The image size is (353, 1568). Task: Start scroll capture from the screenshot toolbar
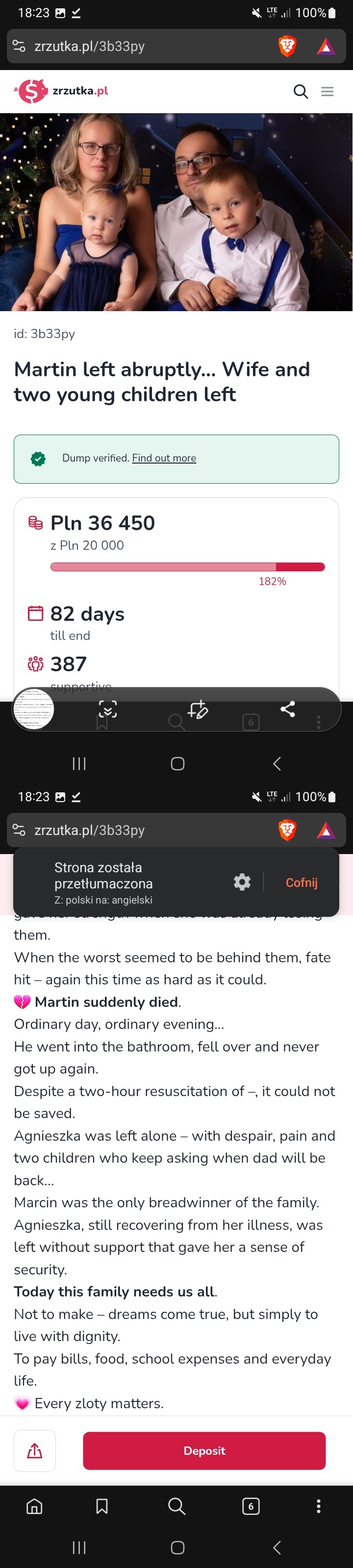[108, 709]
